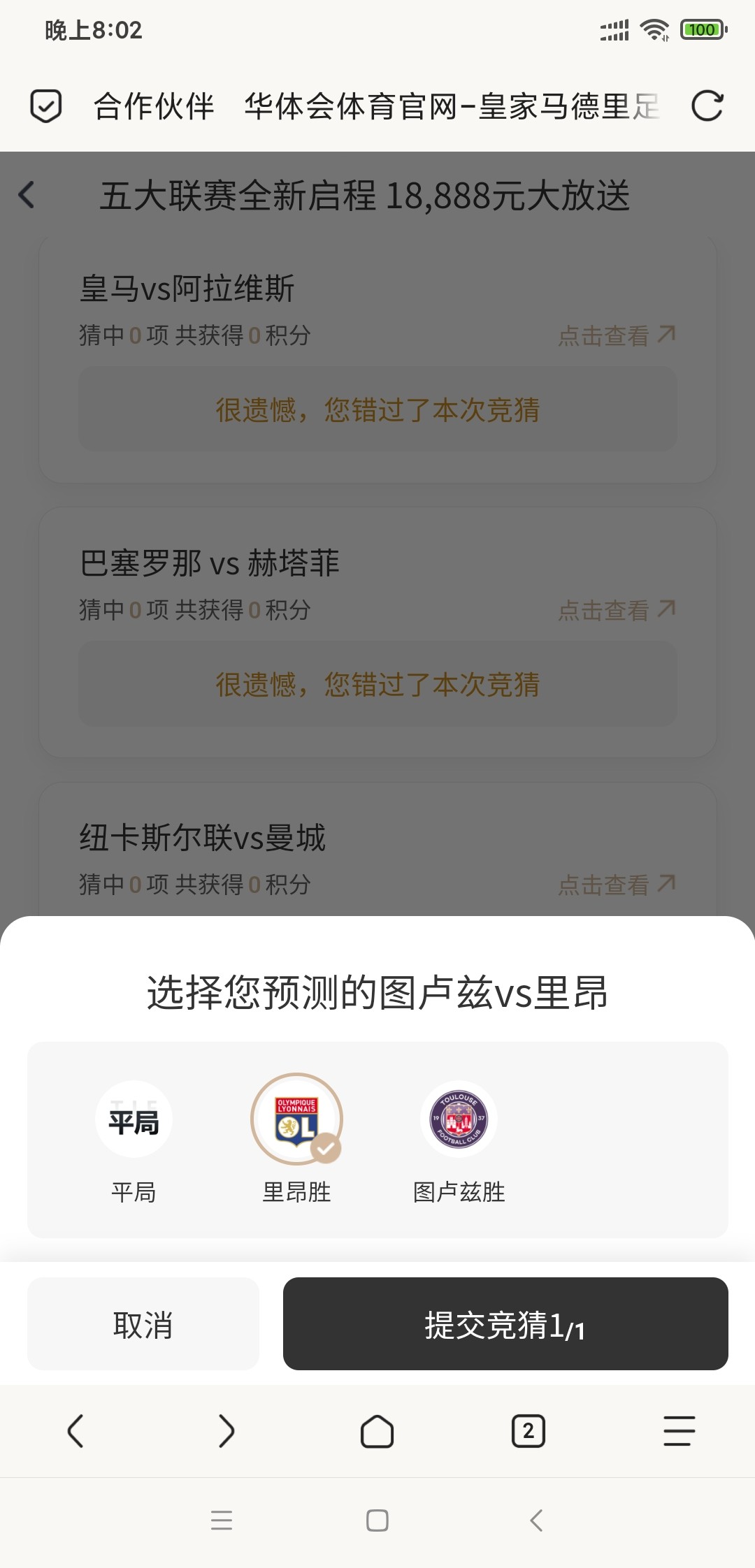Viewport: 755px width, 1568px height.
Task: Tap the browser home icon
Action: [377, 1432]
